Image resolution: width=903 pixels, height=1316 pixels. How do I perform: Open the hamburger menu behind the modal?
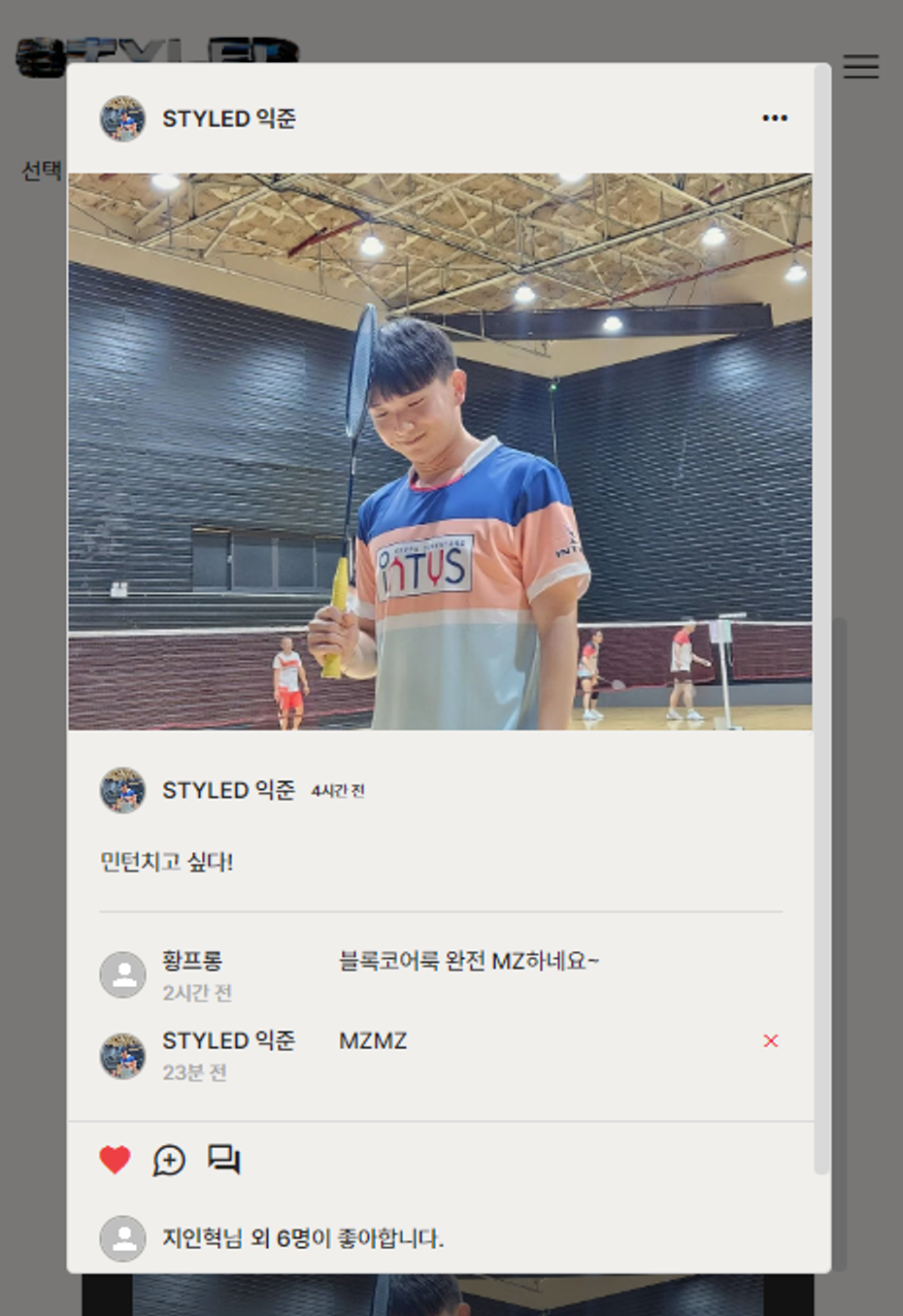860,66
